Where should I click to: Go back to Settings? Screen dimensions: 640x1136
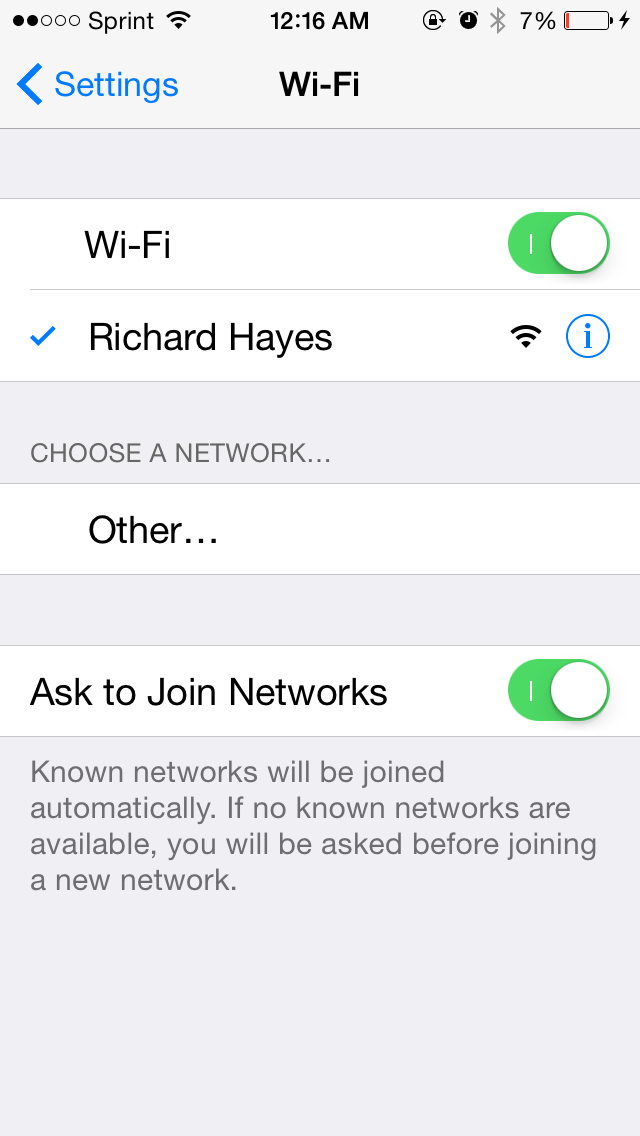tap(97, 85)
